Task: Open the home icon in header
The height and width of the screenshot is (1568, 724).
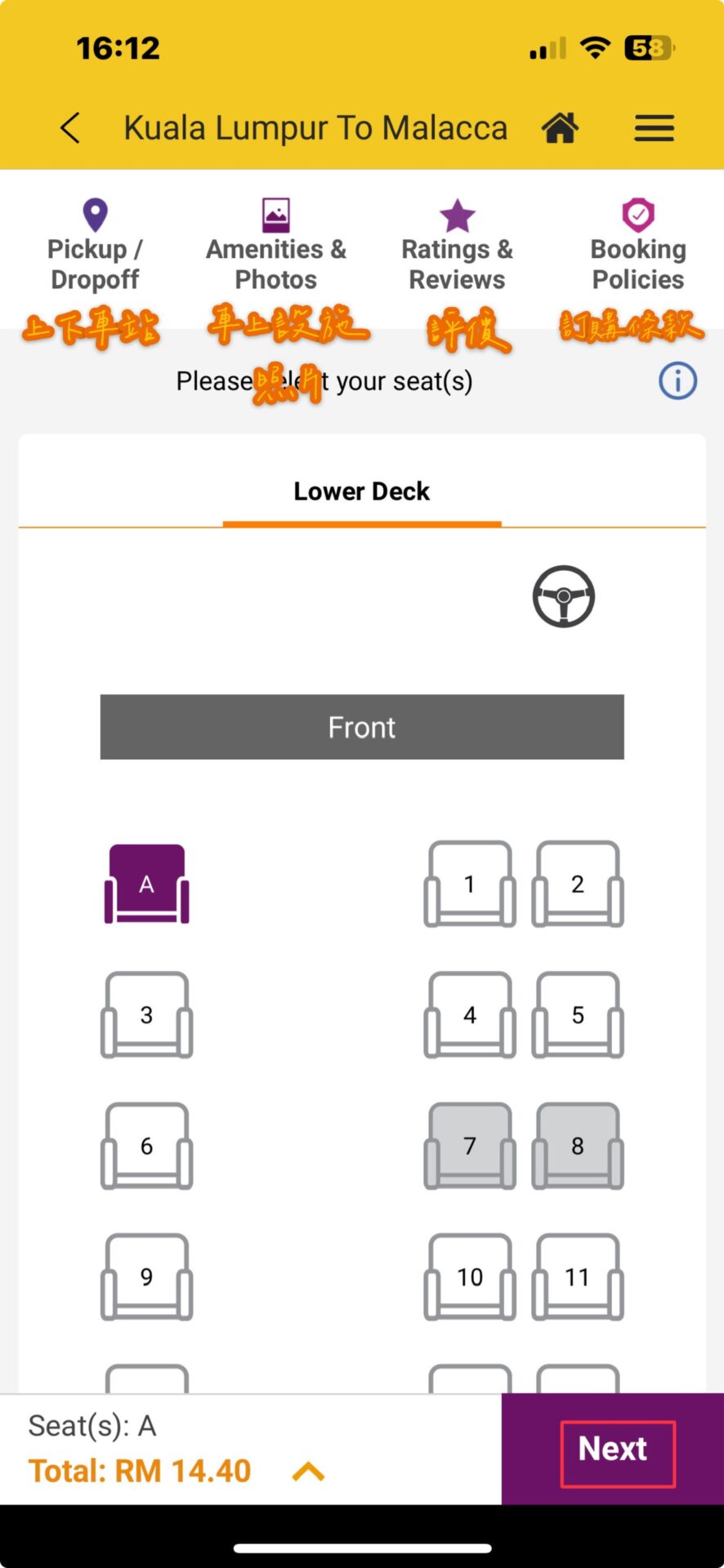Action: click(560, 128)
